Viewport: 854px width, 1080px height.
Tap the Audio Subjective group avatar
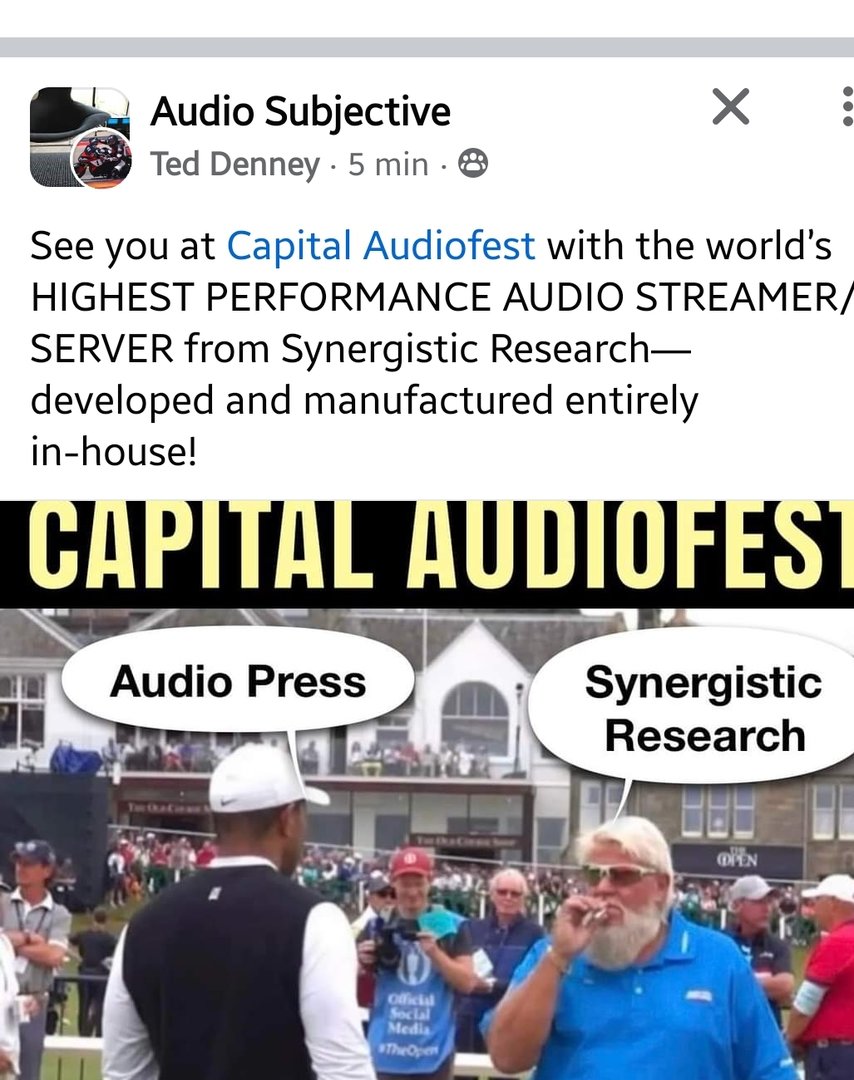point(72,128)
